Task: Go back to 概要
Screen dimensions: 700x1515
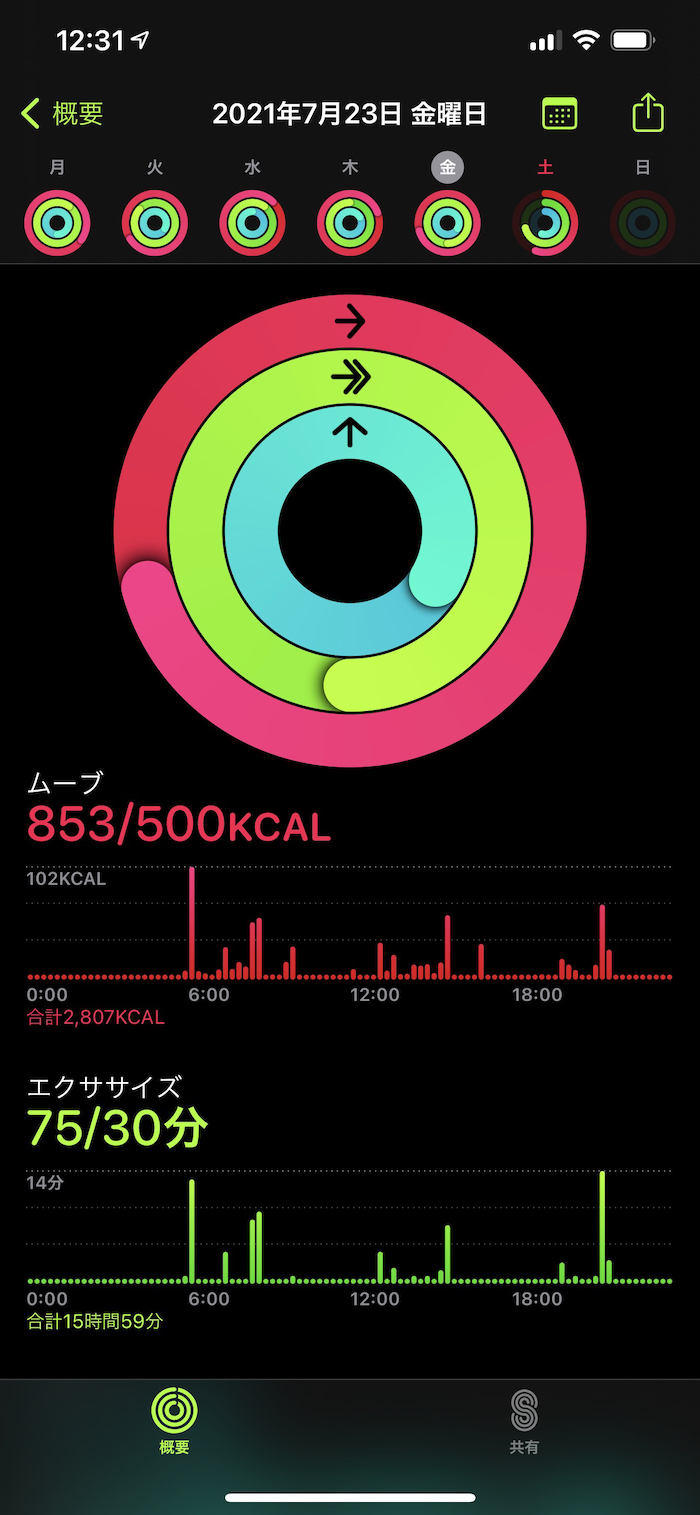Action: (x=62, y=114)
